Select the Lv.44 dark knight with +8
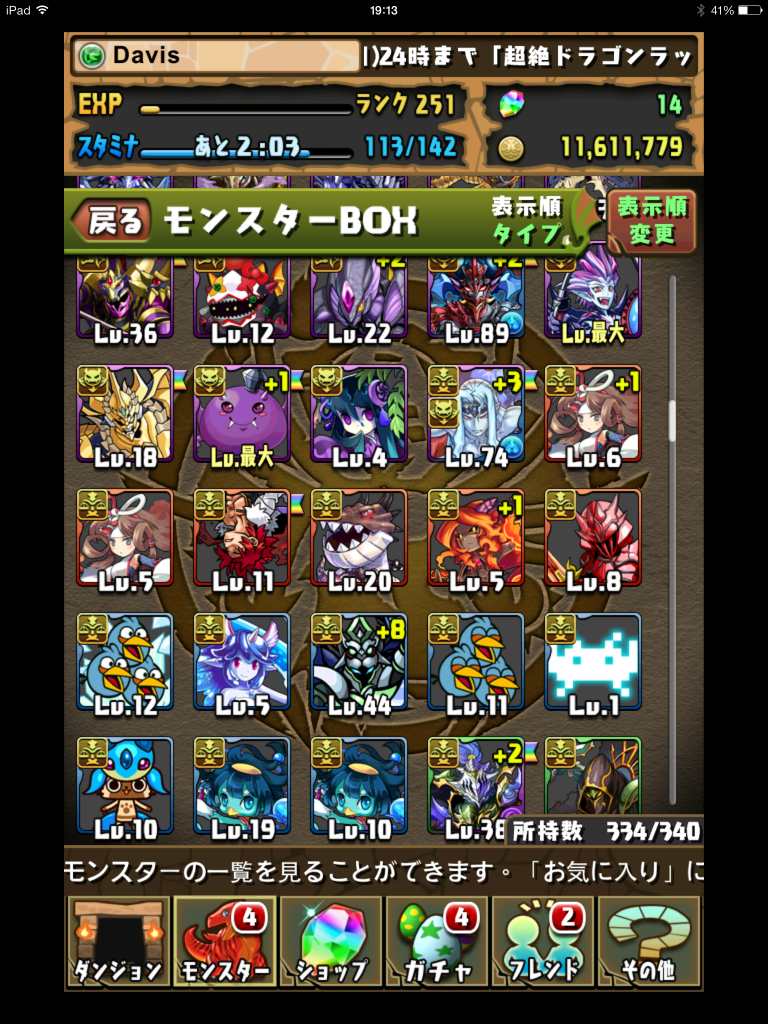 pos(359,662)
